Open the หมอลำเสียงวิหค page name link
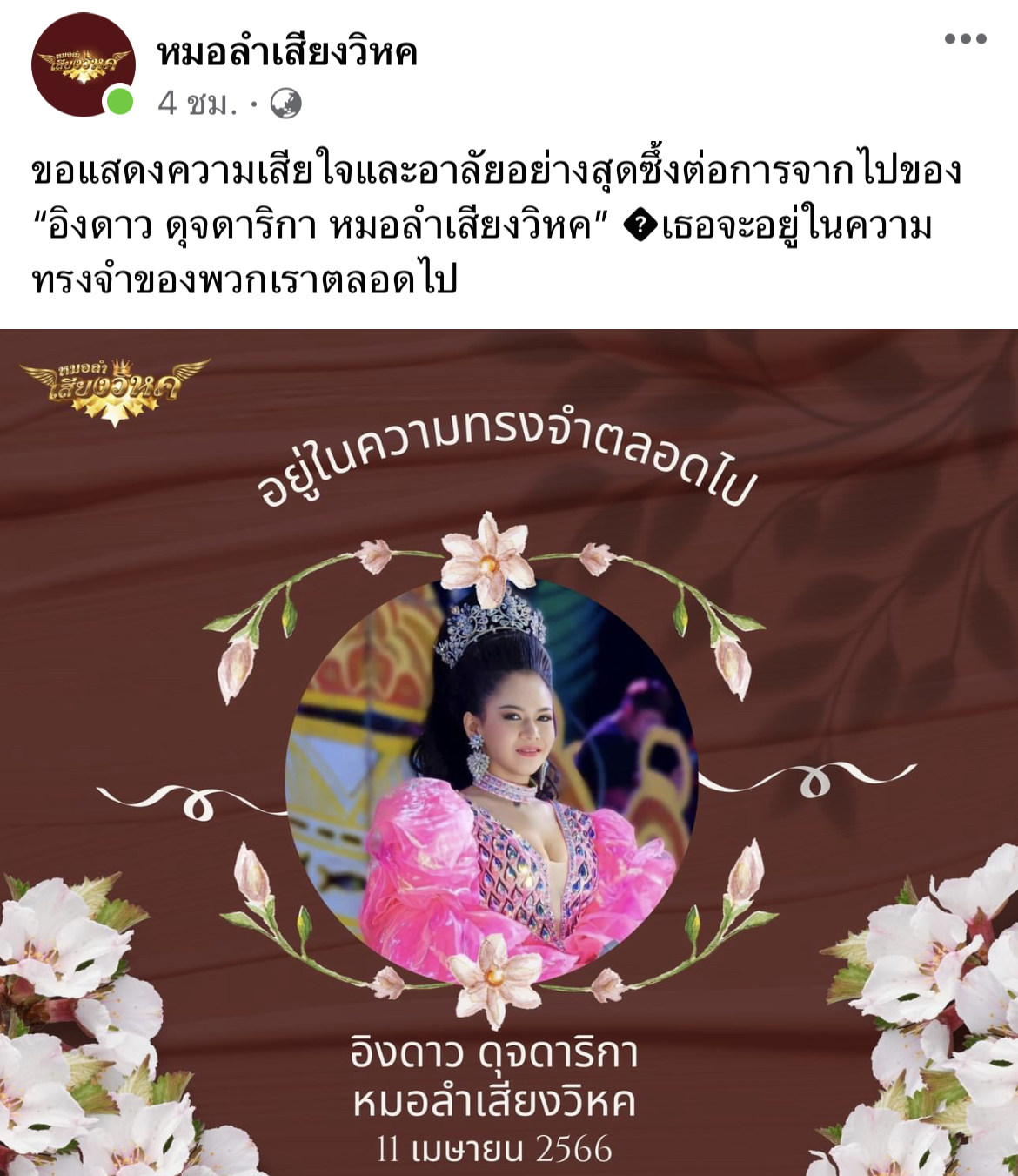Image resolution: width=1018 pixels, height=1176 pixels. (287, 53)
